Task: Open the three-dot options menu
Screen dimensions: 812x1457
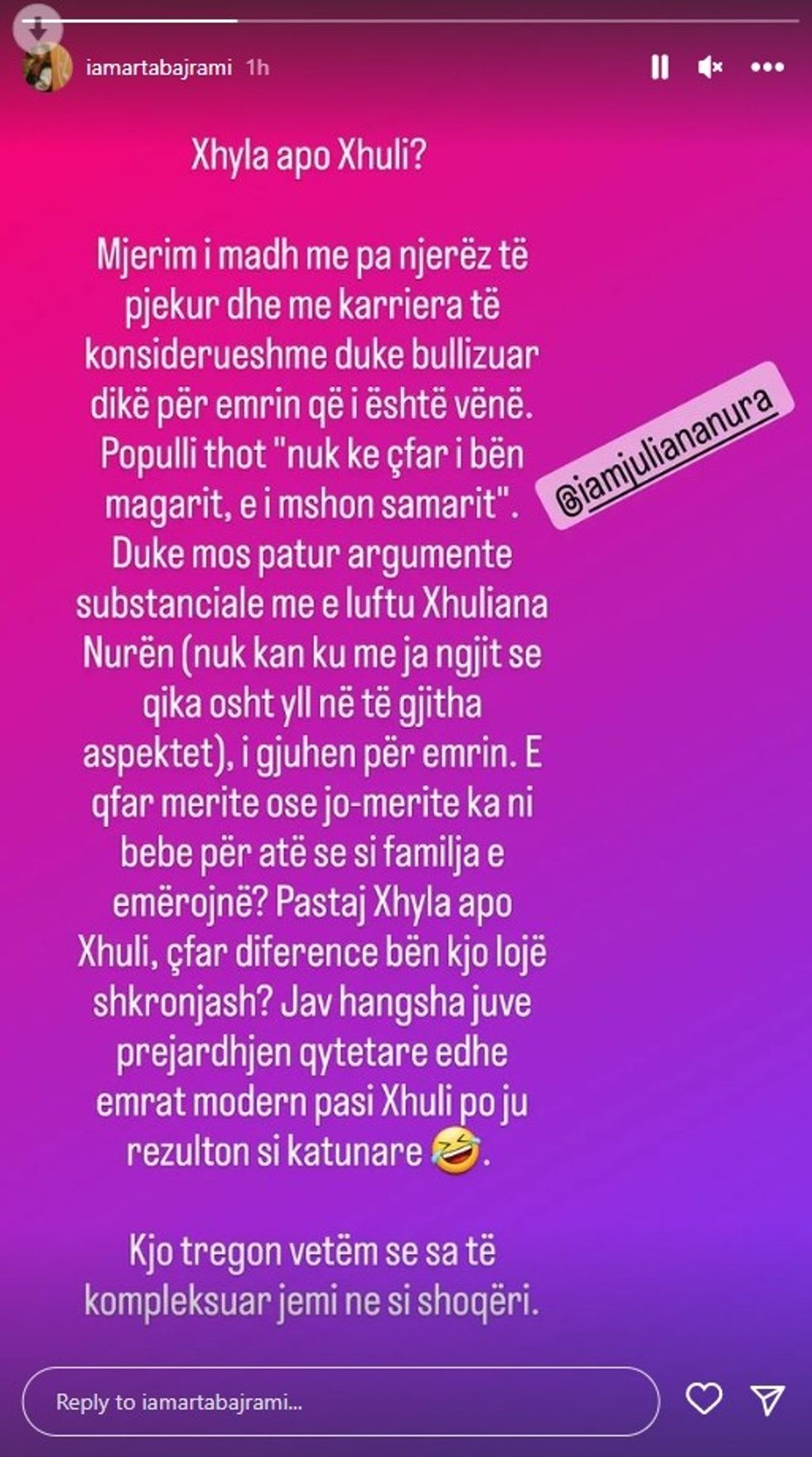Action: tap(767, 67)
